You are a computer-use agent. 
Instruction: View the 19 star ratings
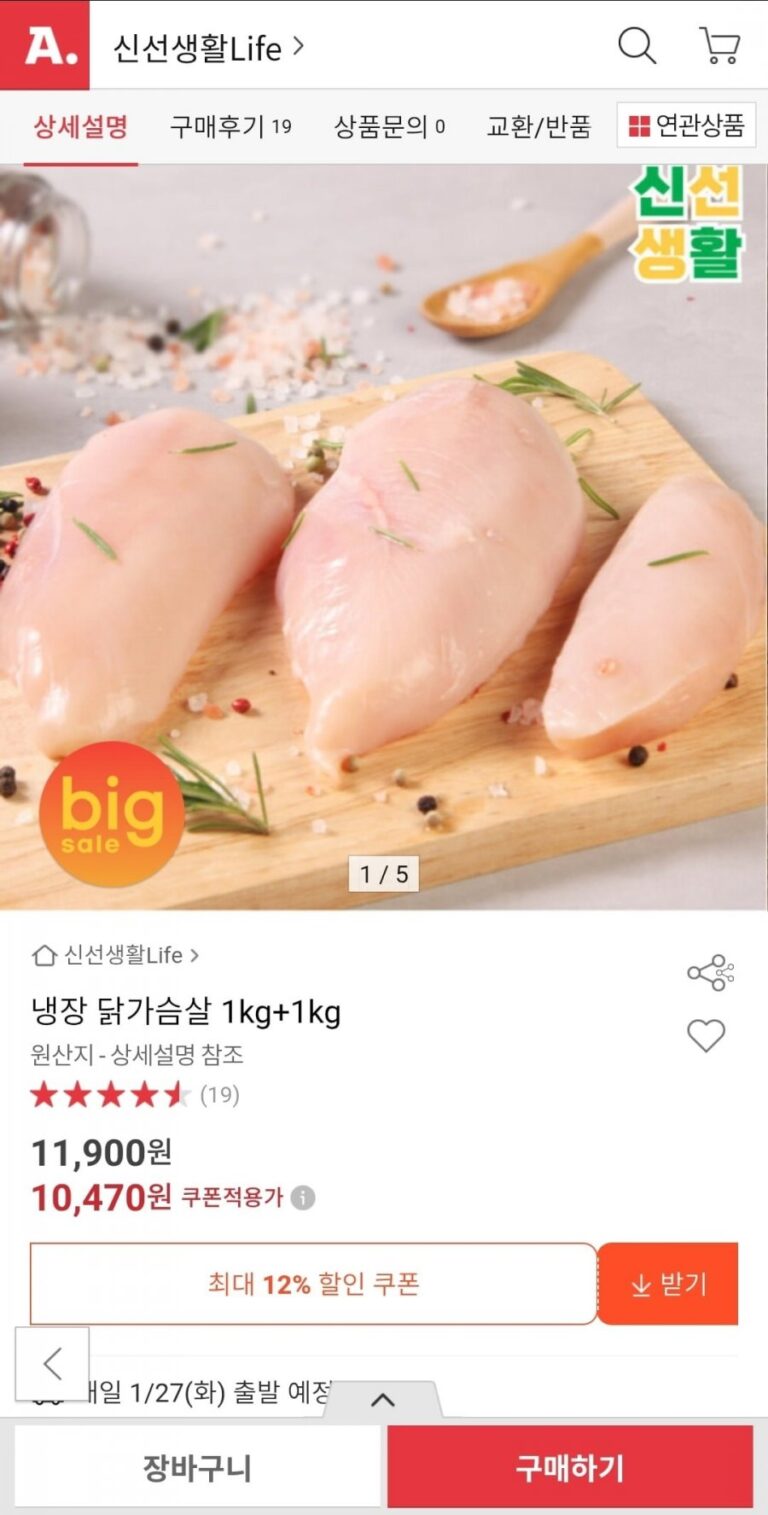pyautogui.click(x=134, y=1095)
